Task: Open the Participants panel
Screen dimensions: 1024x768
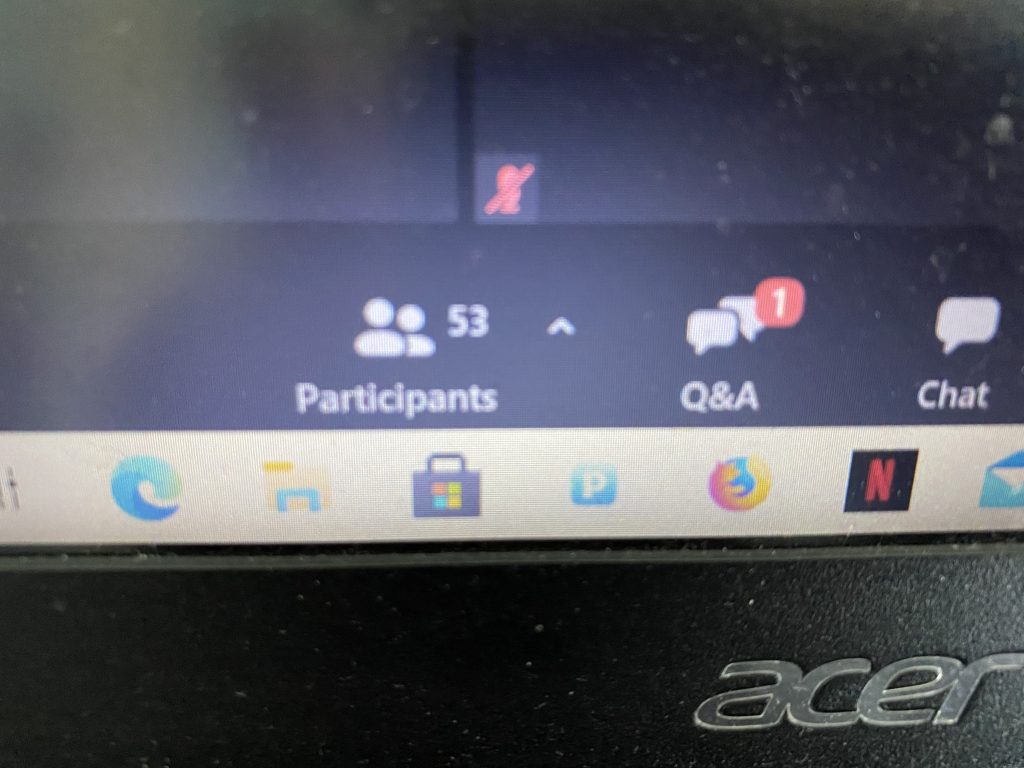Action: coord(396,355)
